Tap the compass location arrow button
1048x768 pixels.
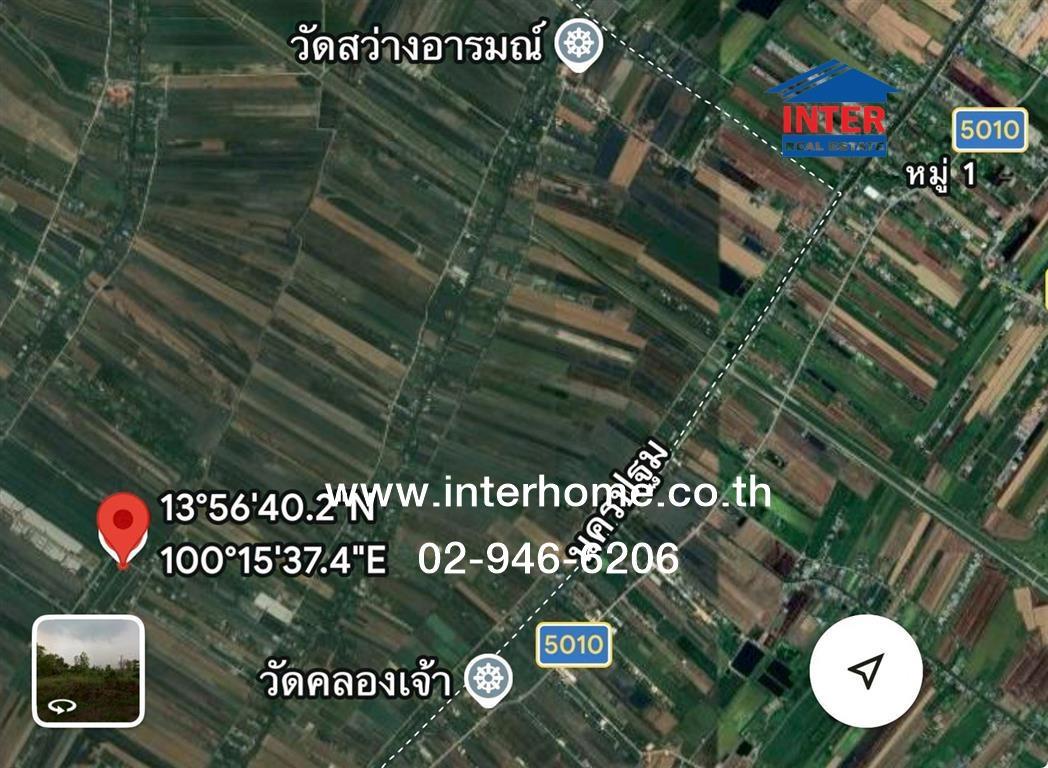pyautogui.click(x=865, y=671)
